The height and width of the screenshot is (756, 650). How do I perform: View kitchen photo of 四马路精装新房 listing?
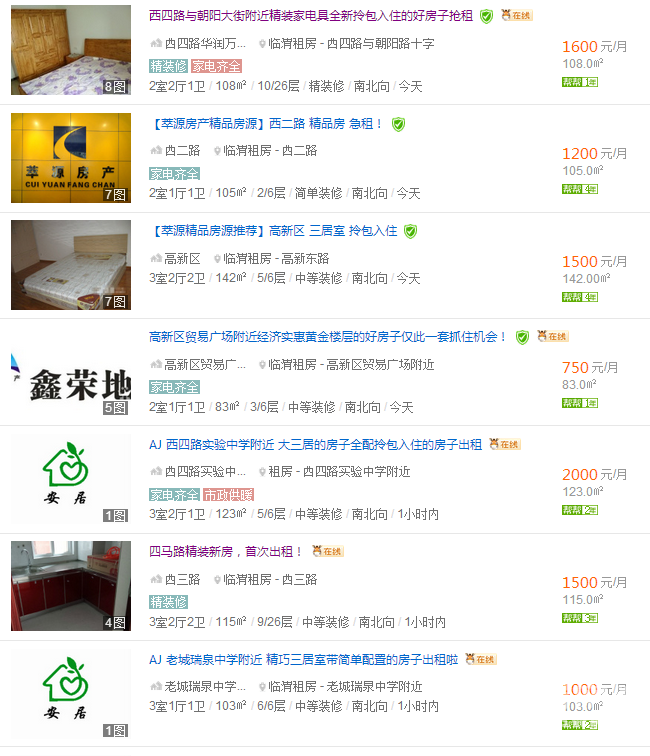(x=70, y=585)
